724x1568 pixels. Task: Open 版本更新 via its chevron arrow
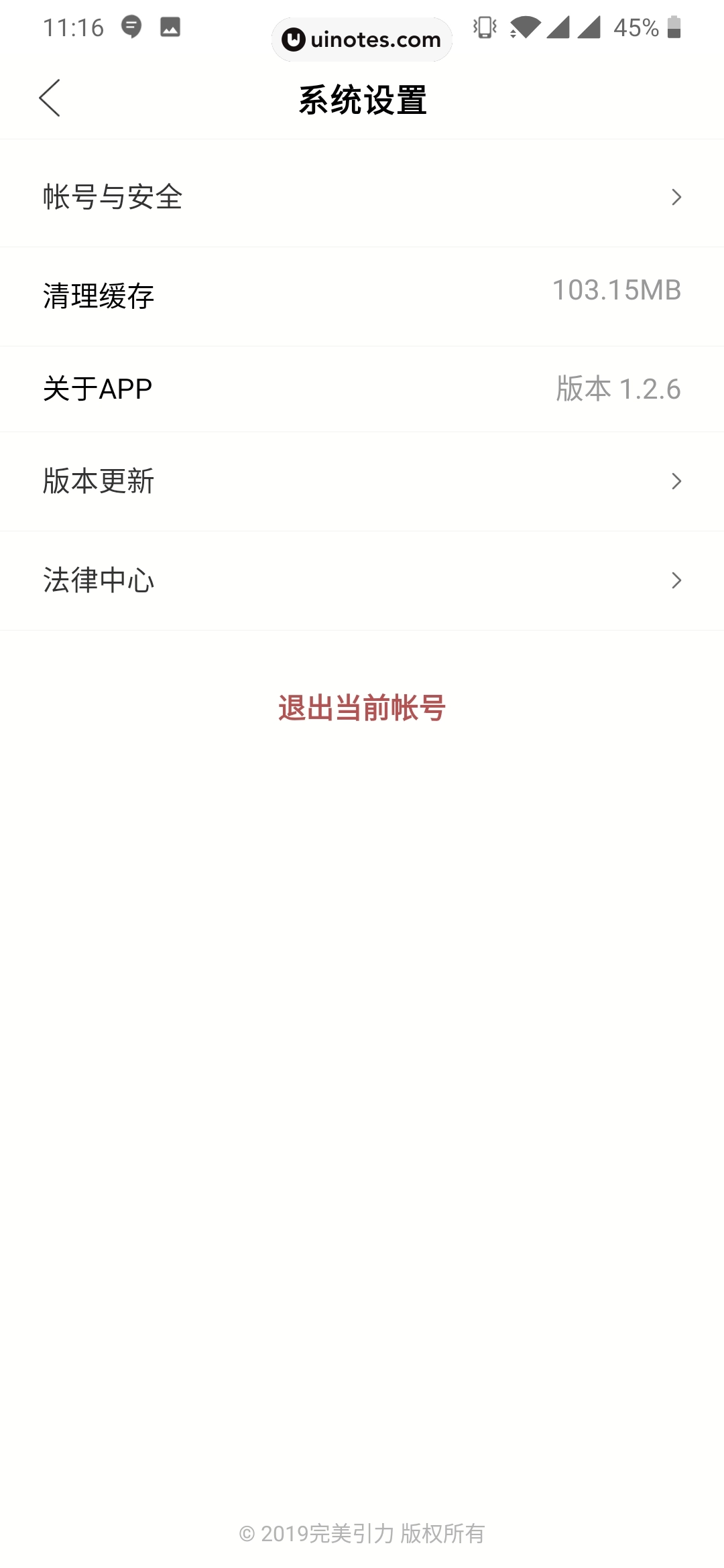678,480
